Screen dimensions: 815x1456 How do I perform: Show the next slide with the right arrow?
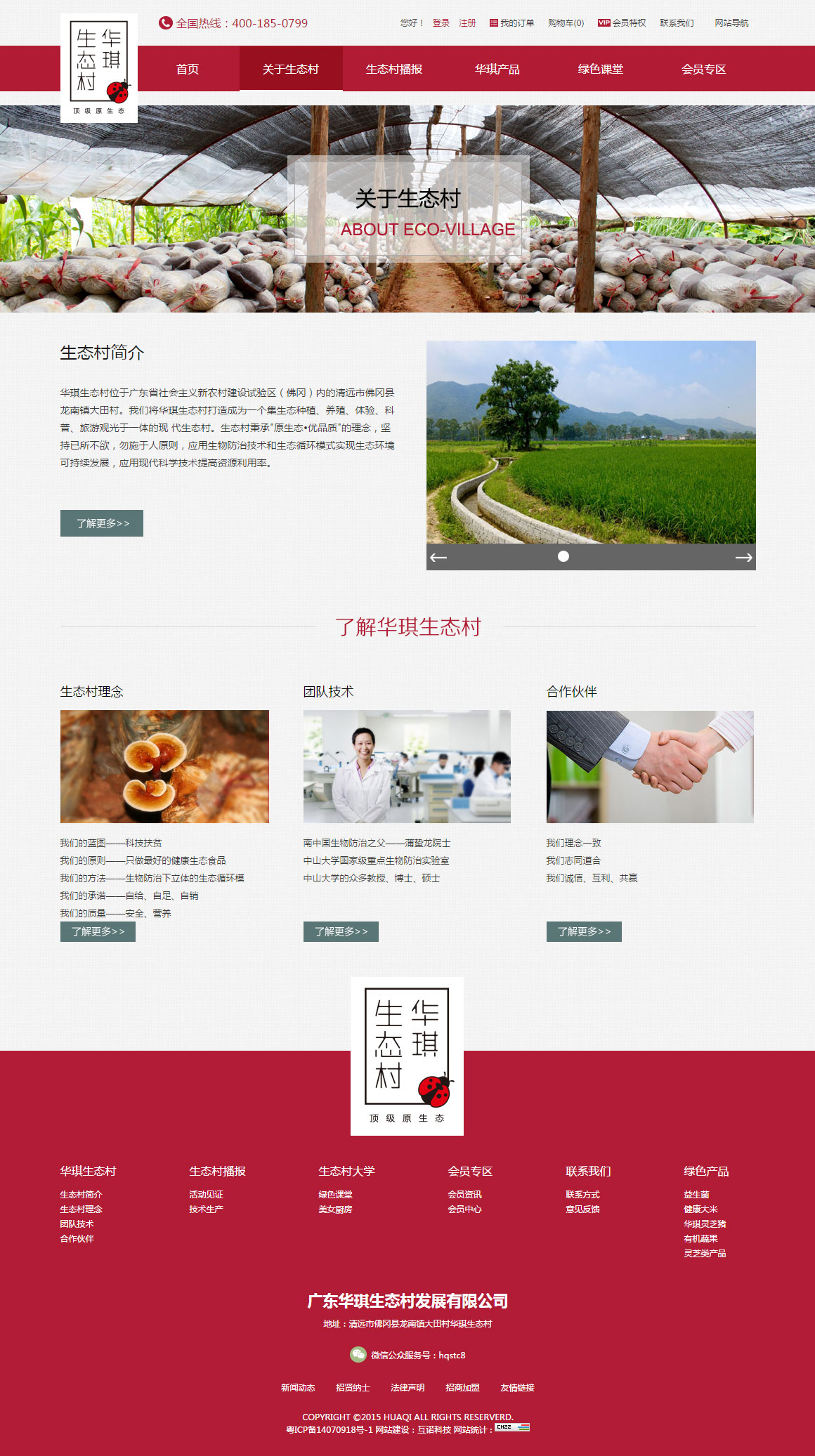tap(743, 557)
